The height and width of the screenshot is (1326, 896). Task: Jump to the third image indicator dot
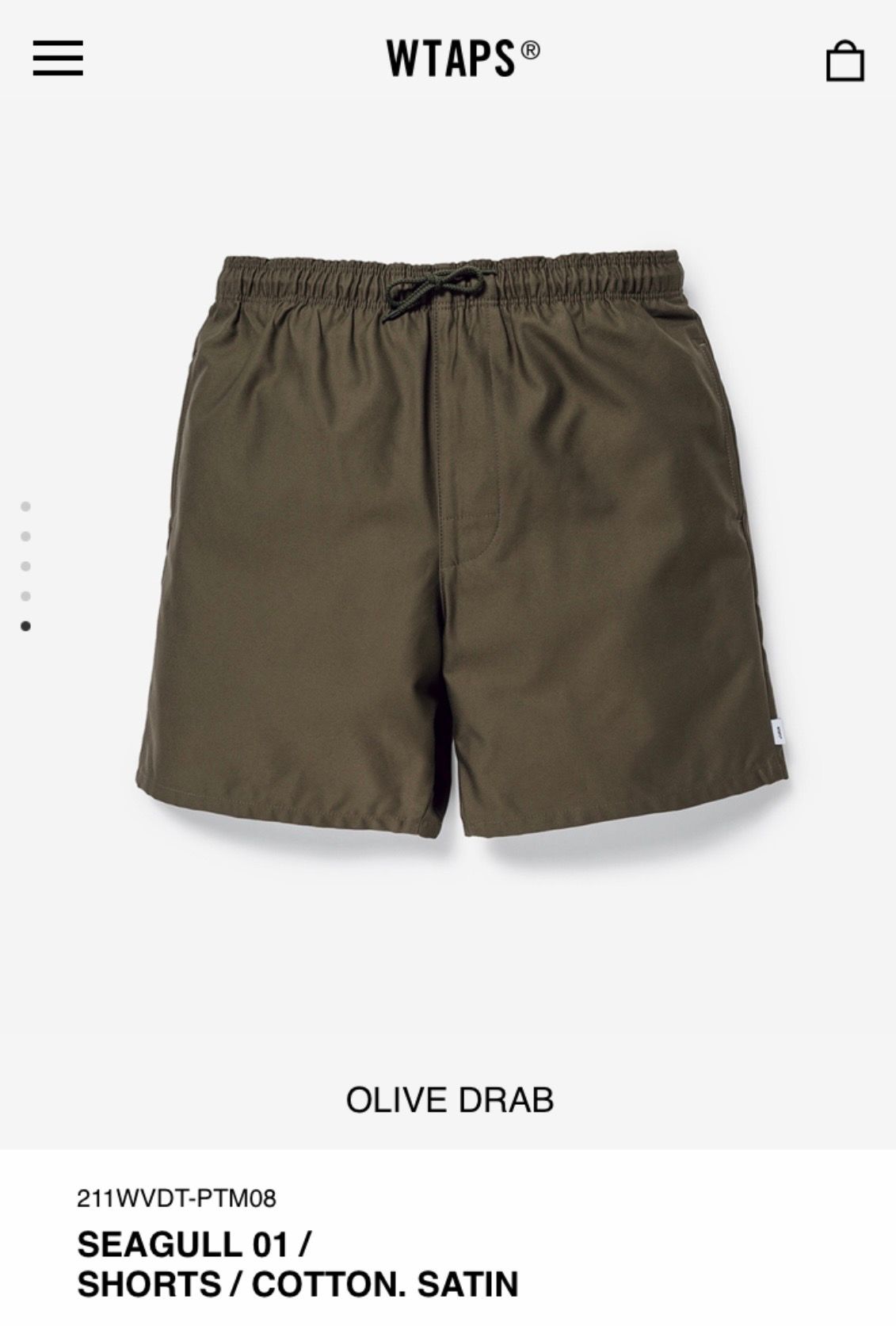(26, 567)
